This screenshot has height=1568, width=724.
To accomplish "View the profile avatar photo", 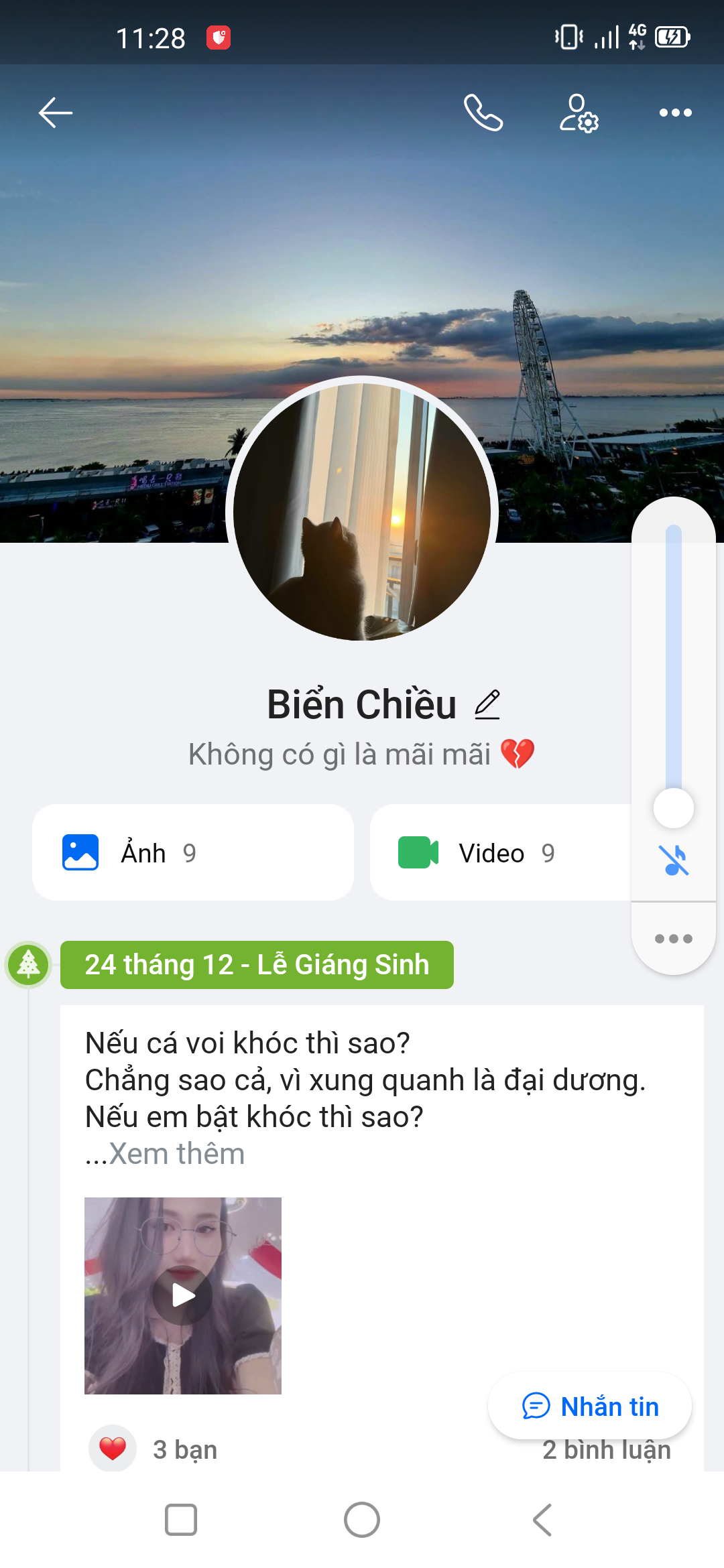I will (362, 512).
